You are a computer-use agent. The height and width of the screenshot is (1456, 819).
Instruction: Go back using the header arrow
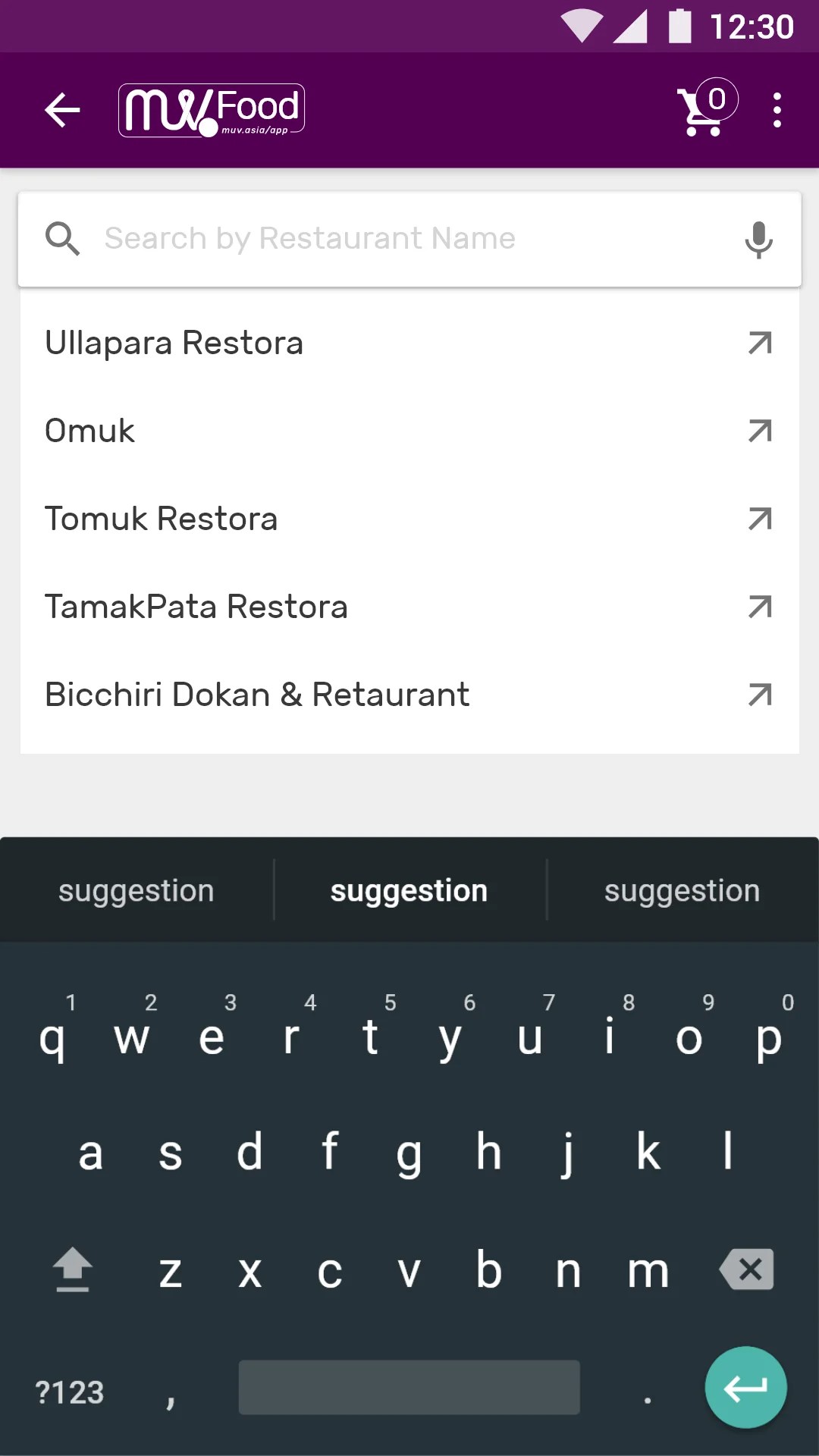click(x=62, y=111)
